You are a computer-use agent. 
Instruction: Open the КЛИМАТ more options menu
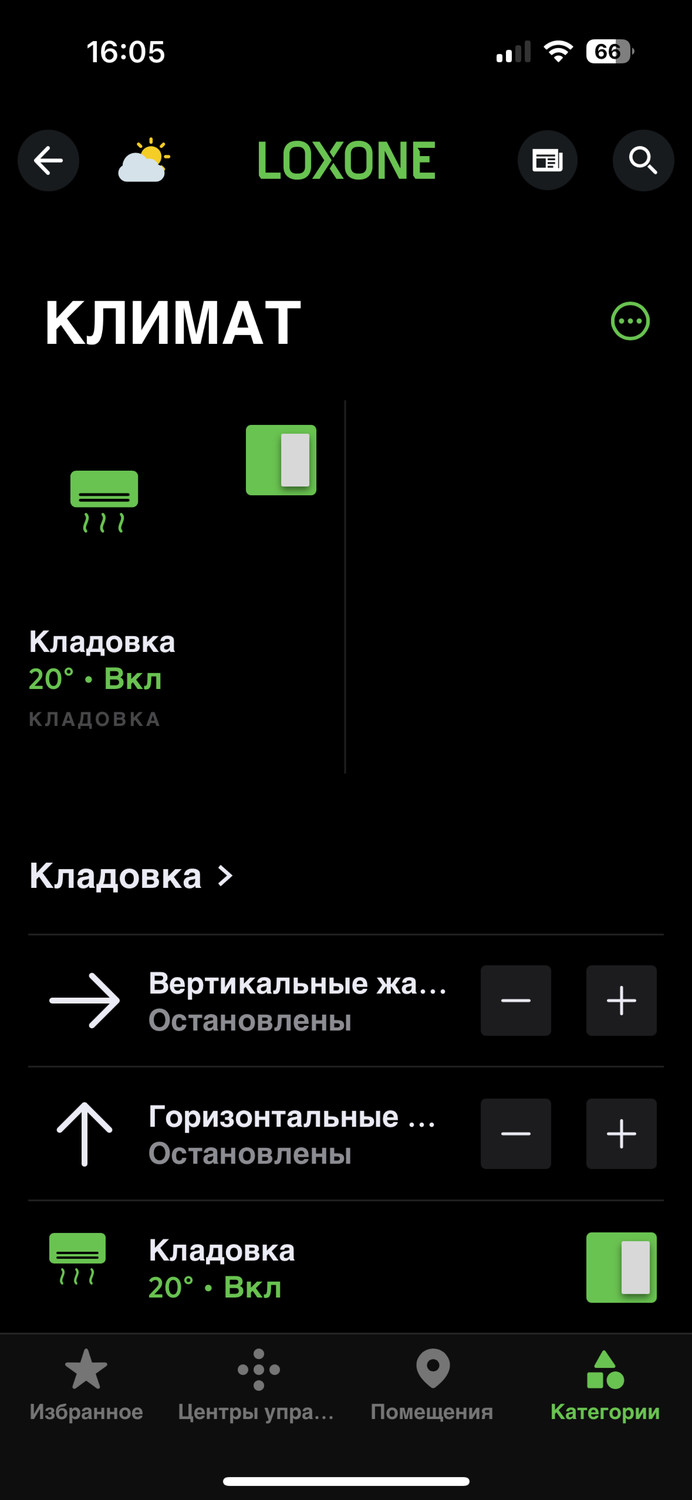pyautogui.click(x=630, y=321)
